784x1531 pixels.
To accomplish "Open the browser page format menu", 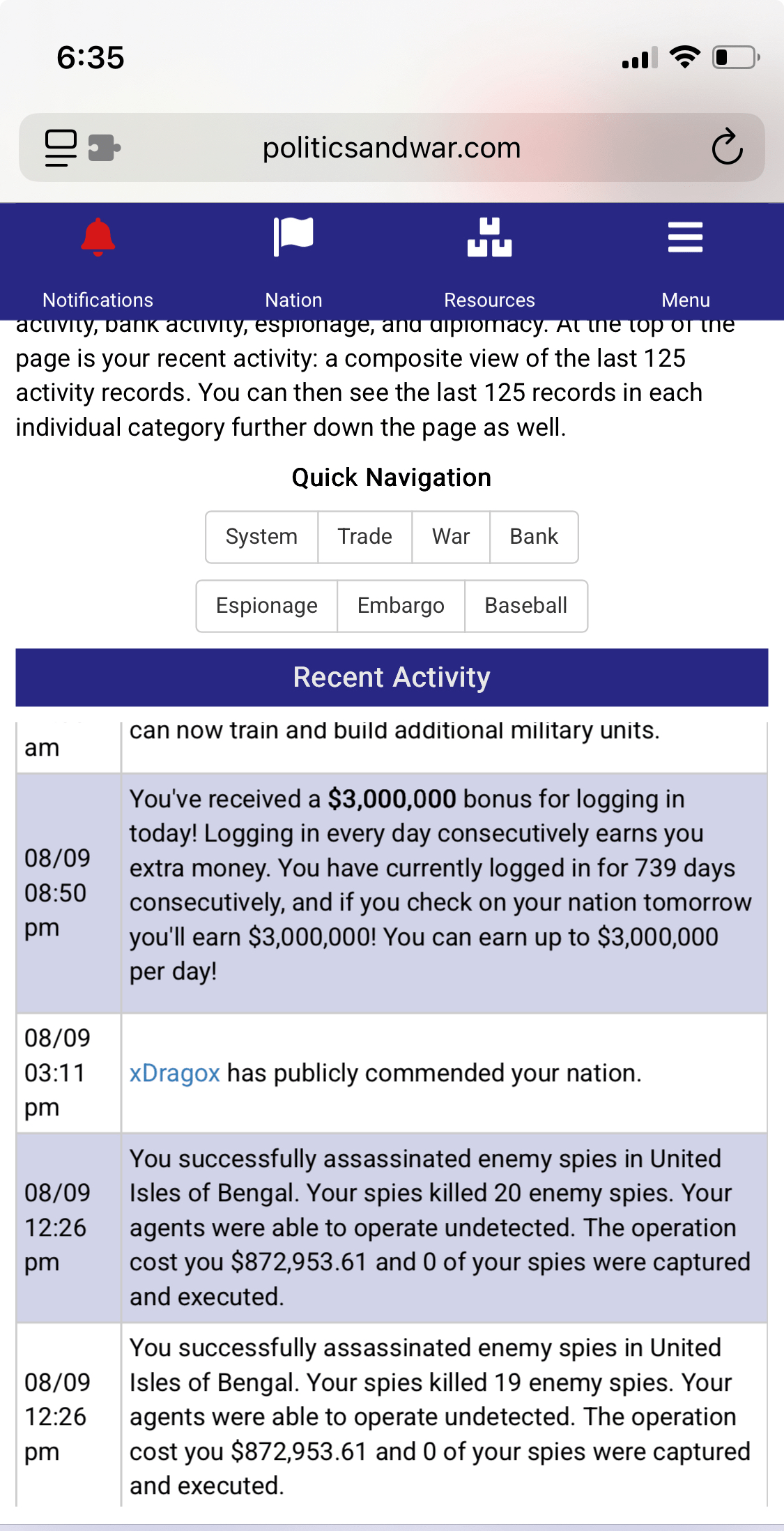I will [x=61, y=148].
